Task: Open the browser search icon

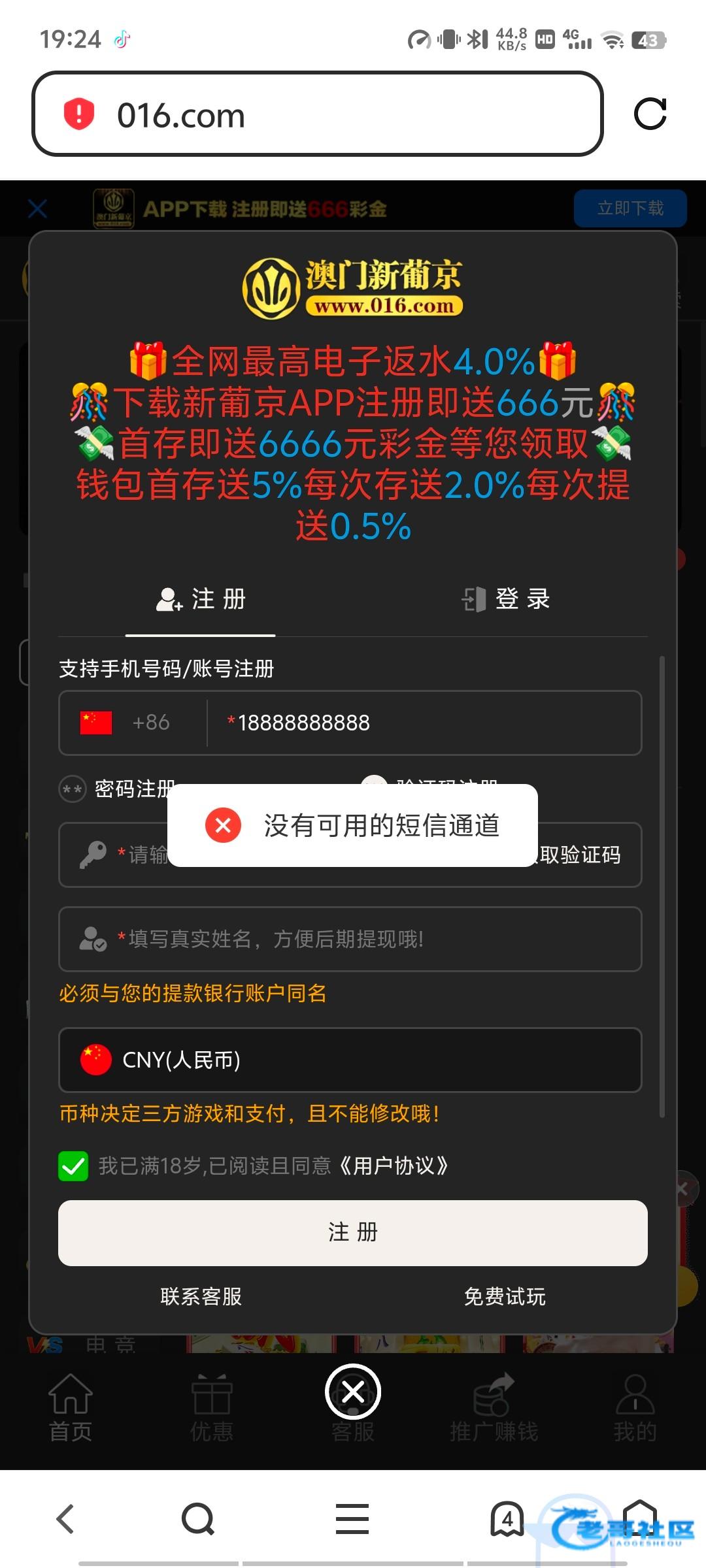Action: 198,1518
